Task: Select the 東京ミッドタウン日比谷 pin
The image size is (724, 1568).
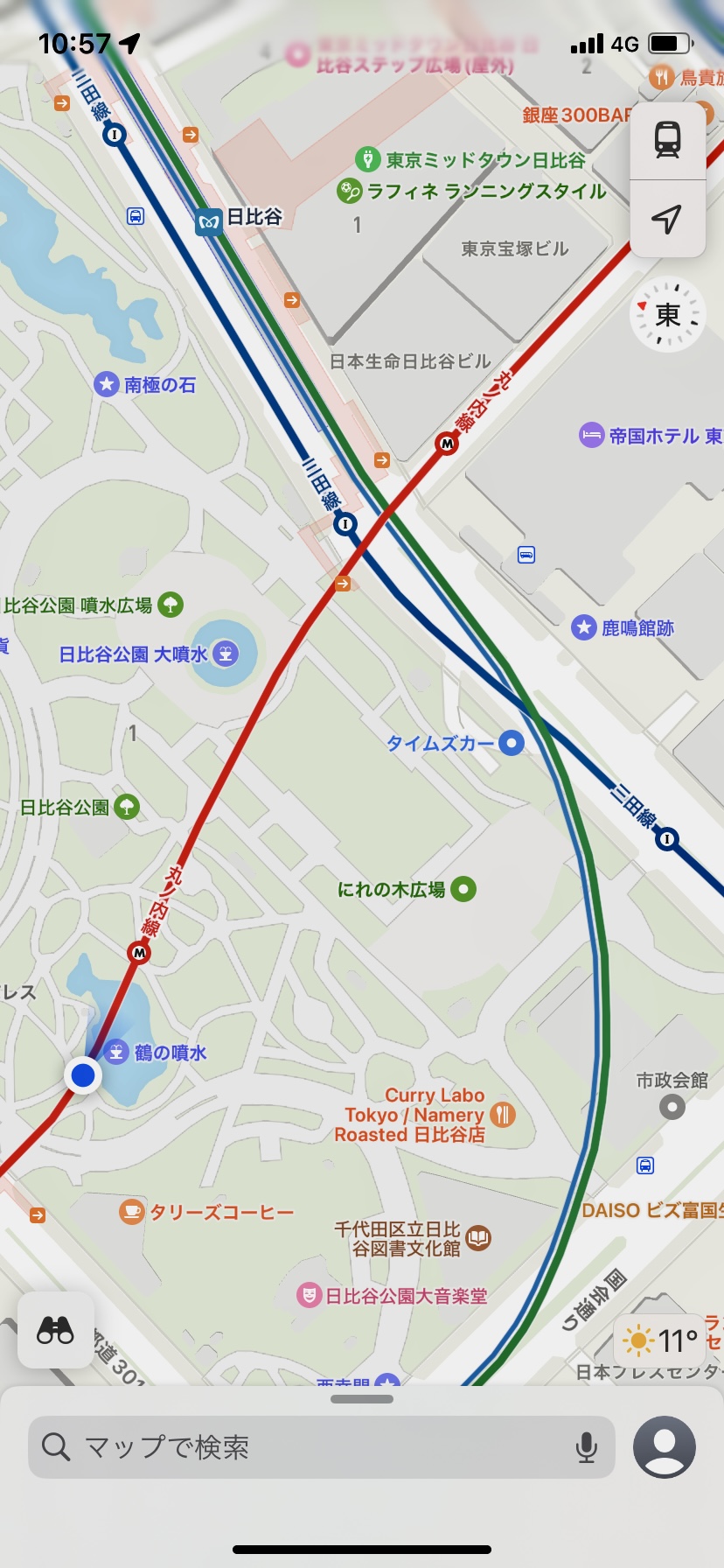Action: point(368,159)
